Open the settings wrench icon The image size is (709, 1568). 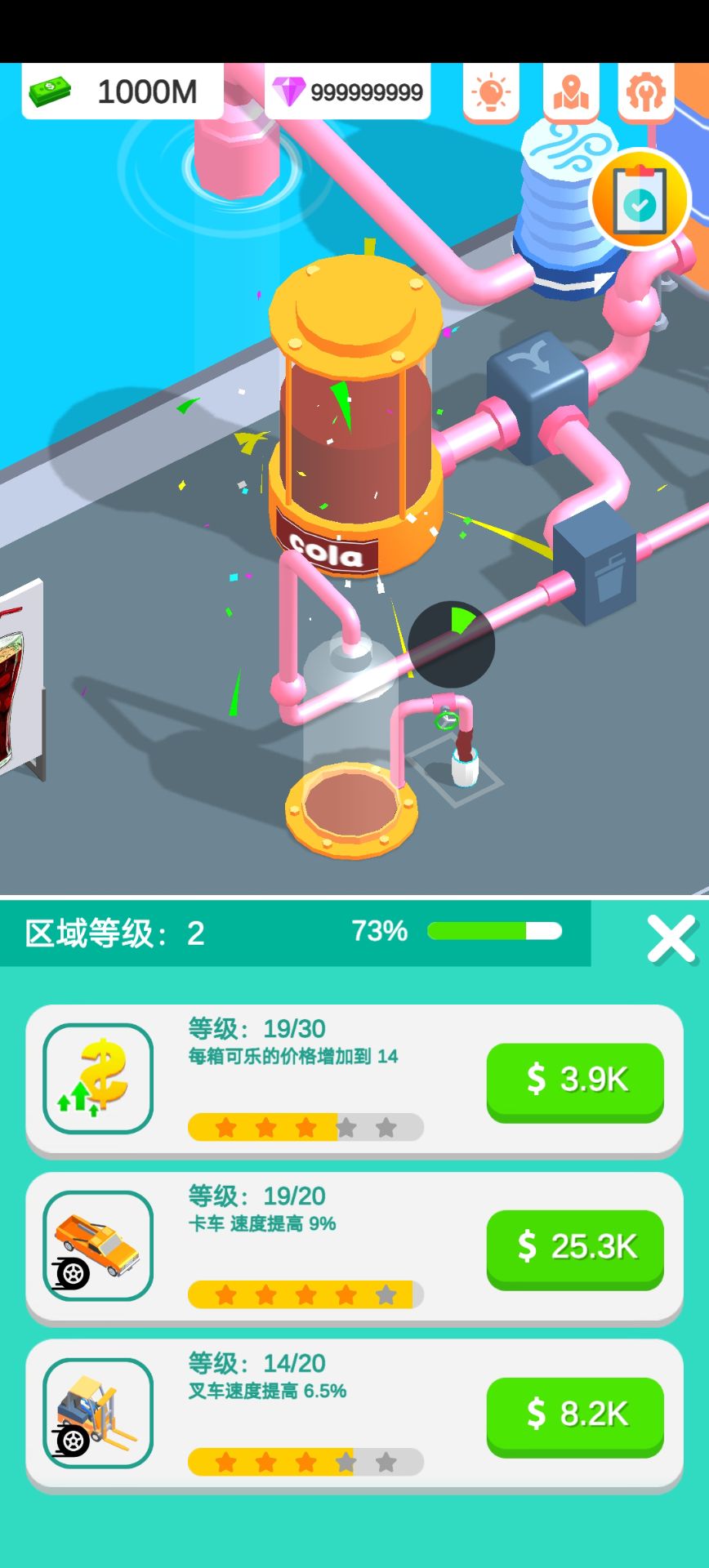pos(645,92)
